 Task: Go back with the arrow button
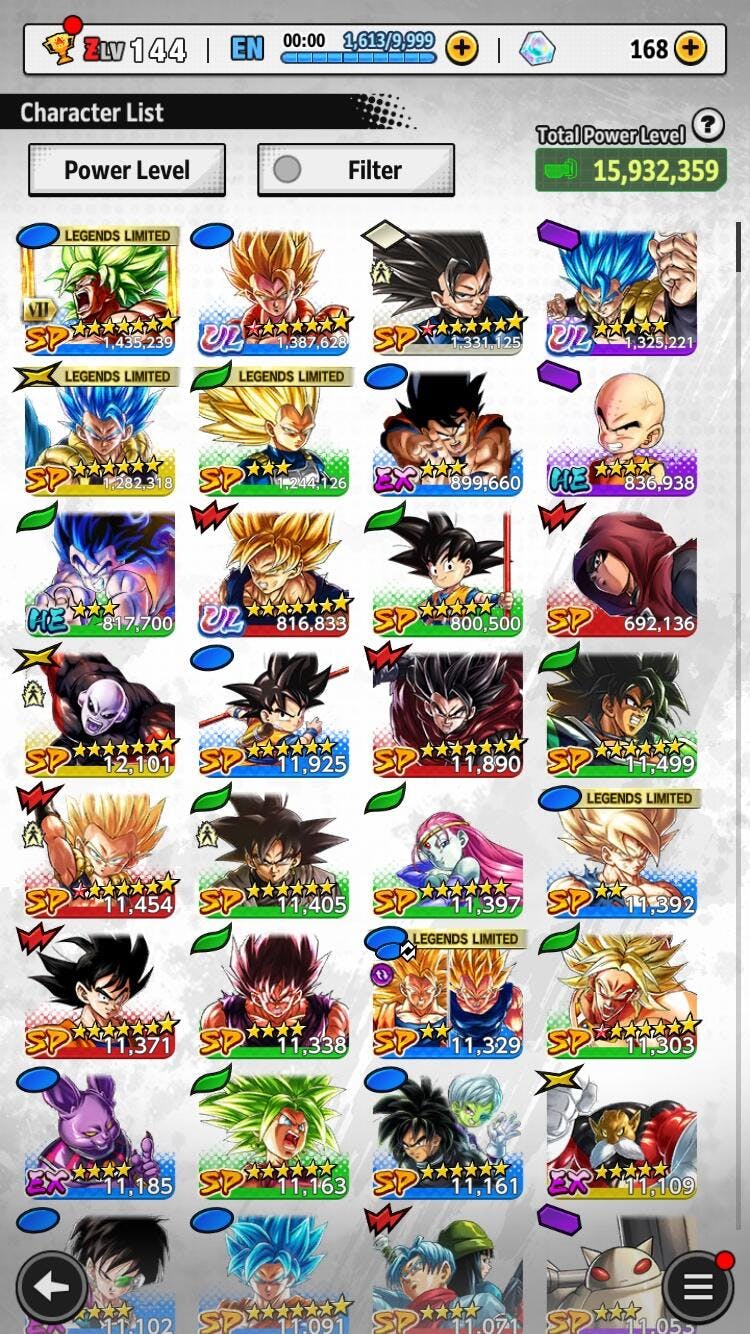pos(50,1287)
